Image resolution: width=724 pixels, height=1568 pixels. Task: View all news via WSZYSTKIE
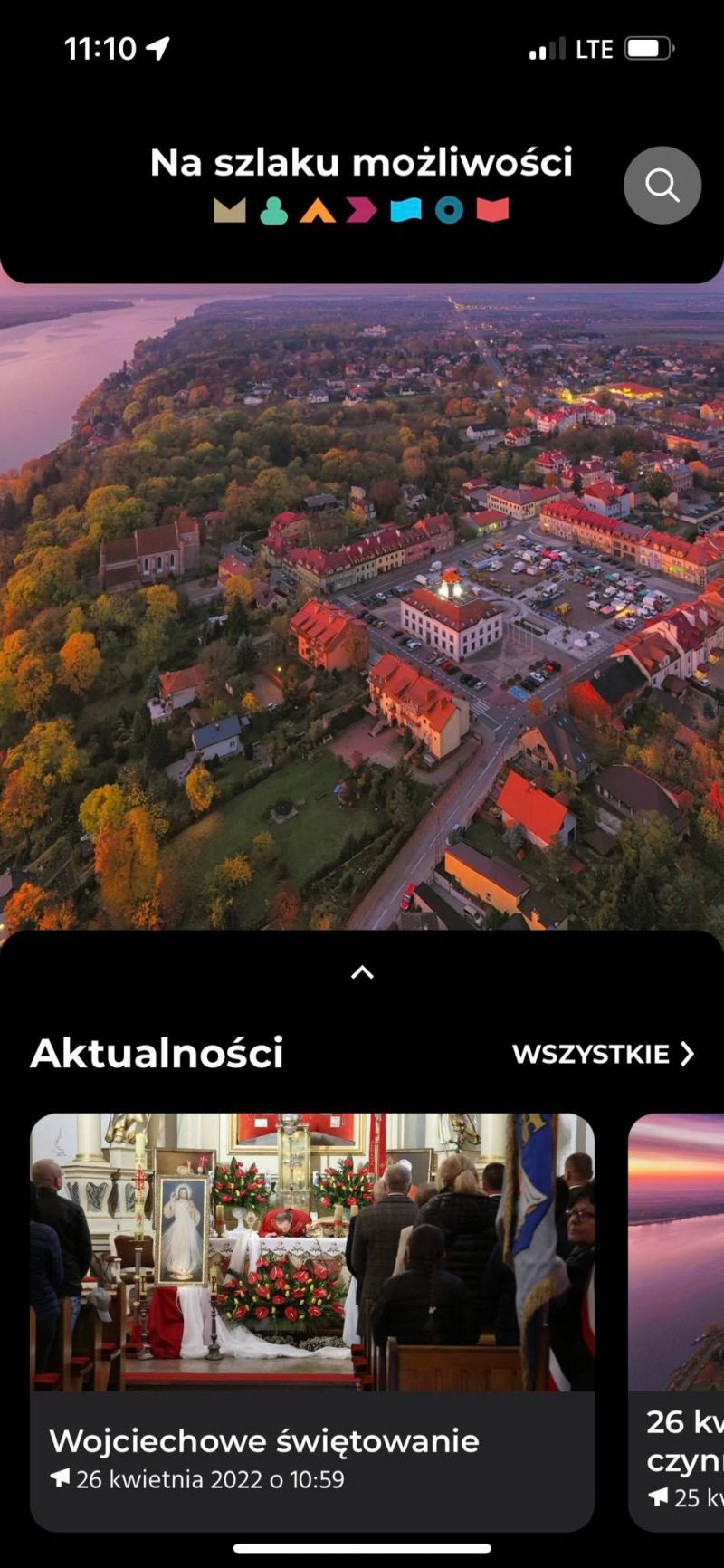[x=603, y=1054]
